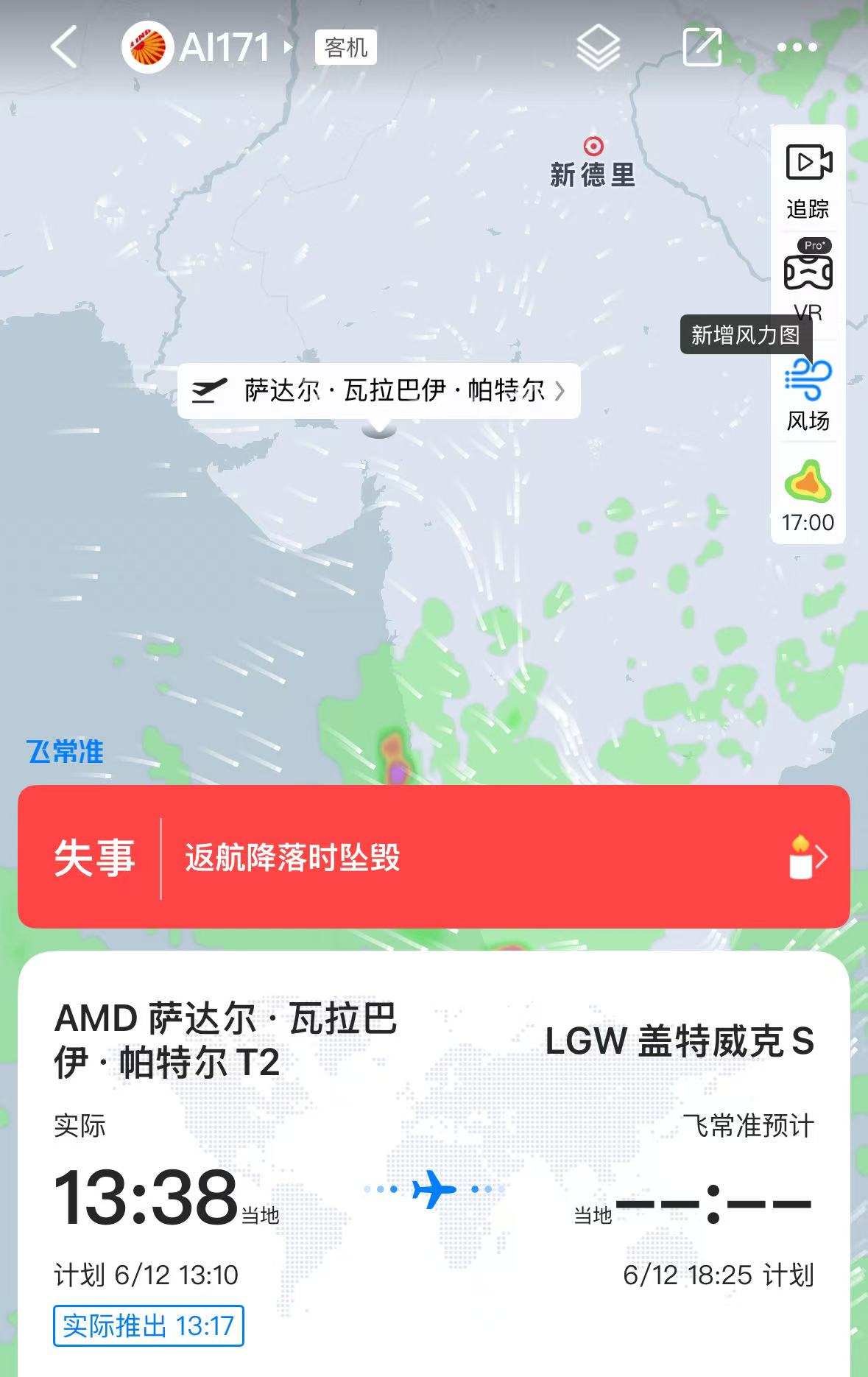The width and height of the screenshot is (868, 1377).
Task: Toggle the 风场 wind field layer
Action: [x=808, y=393]
